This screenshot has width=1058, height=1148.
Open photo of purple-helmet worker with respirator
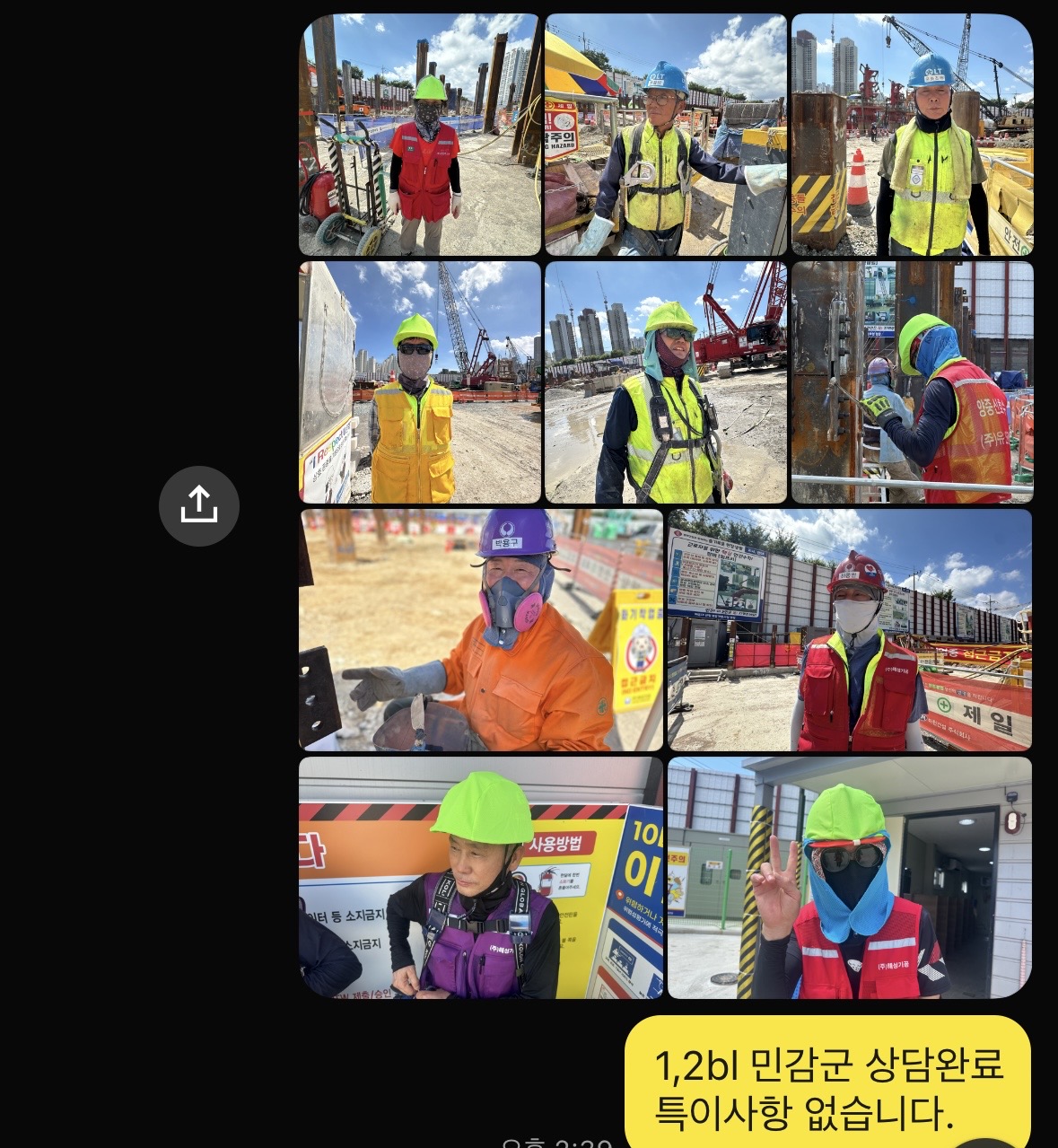[480, 630]
